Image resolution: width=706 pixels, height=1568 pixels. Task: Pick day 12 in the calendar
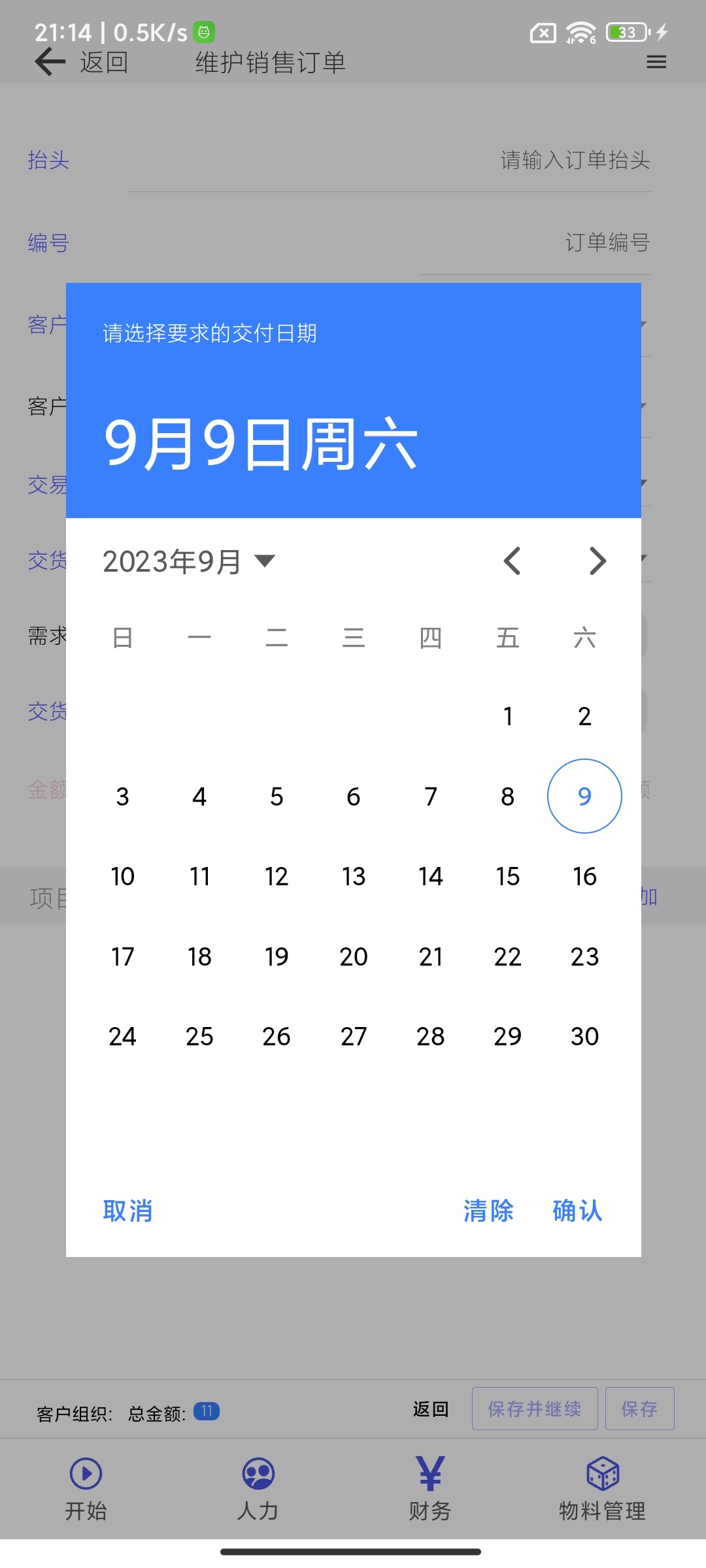(x=277, y=877)
